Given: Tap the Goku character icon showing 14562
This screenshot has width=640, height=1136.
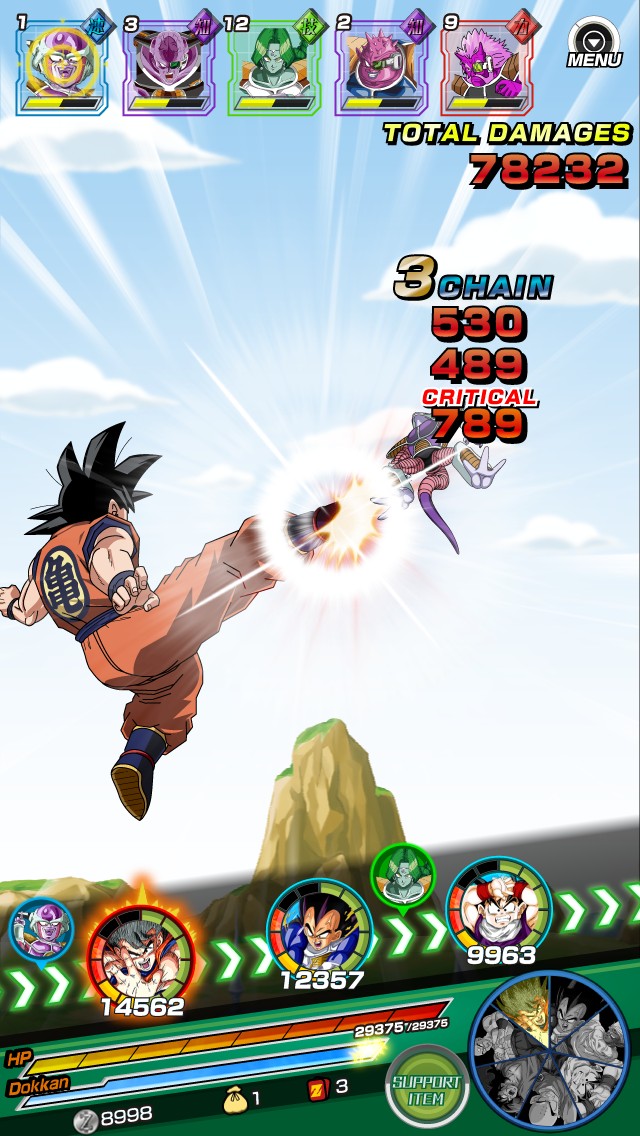Looking at the screenshot, I should [141, 955].
